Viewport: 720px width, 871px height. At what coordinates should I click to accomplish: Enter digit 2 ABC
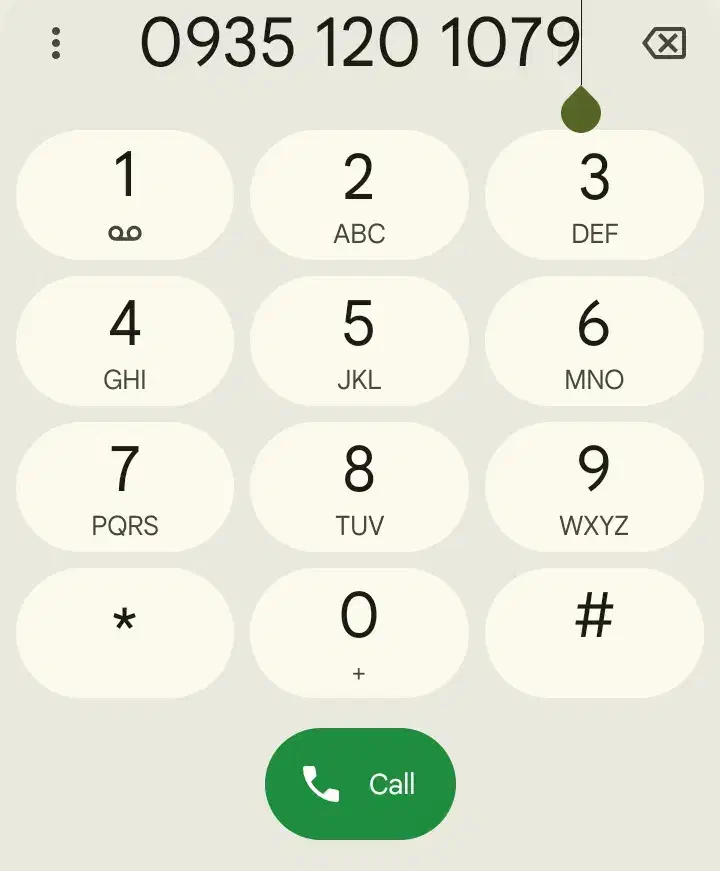tap(359, 195)
